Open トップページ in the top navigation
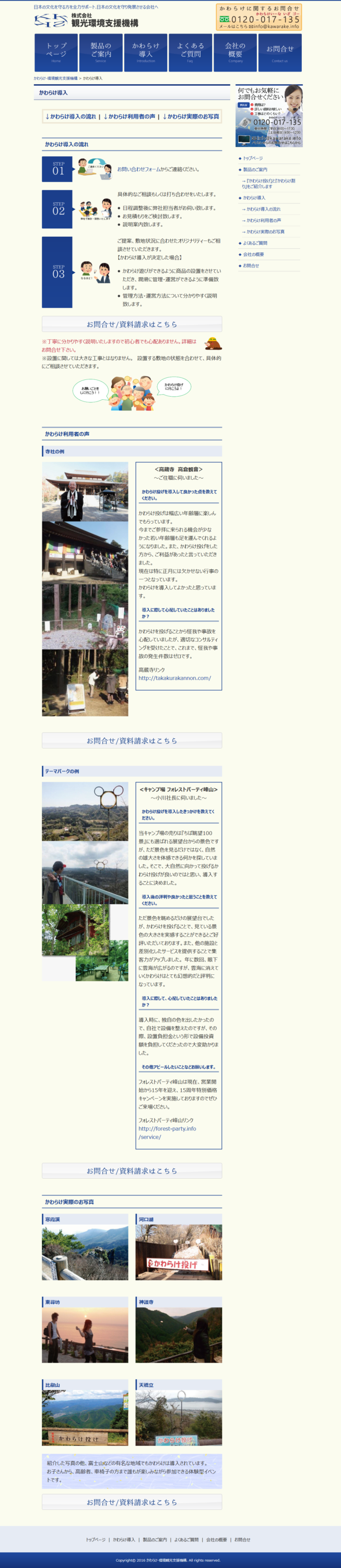 [x=56, y=52]
